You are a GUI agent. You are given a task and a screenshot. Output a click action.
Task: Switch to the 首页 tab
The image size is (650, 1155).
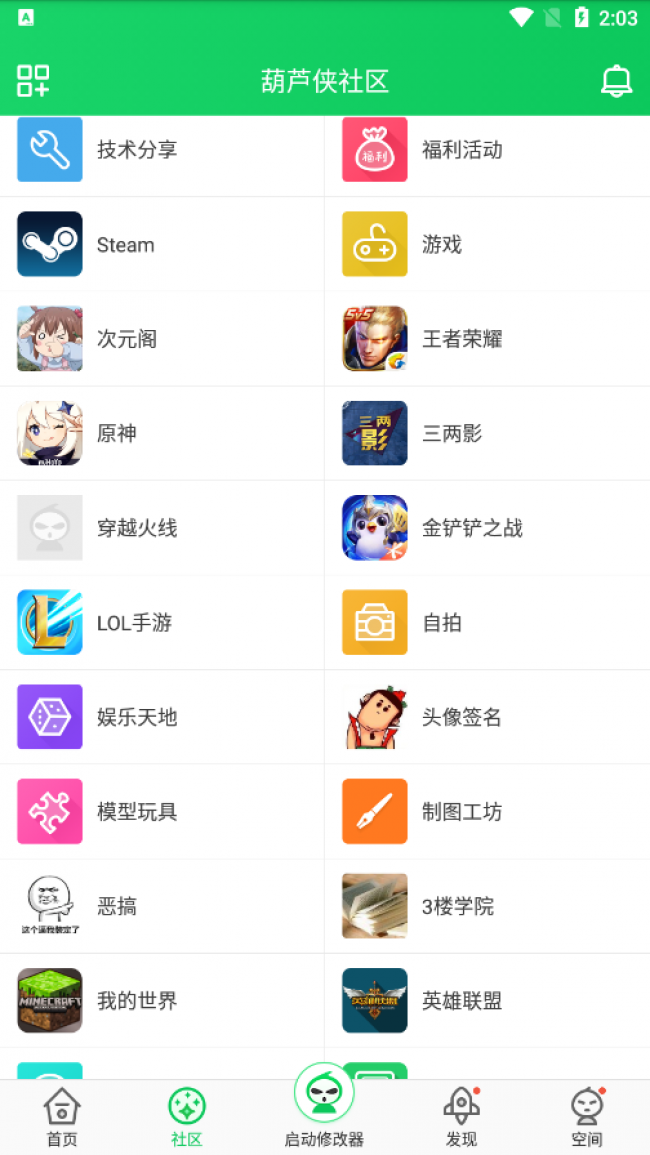tap(62, 1117)
